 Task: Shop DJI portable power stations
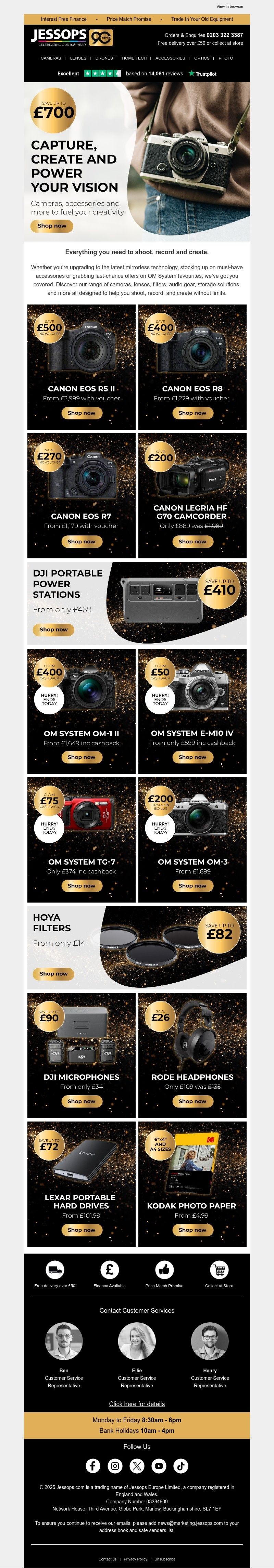(x=53, y=630)
